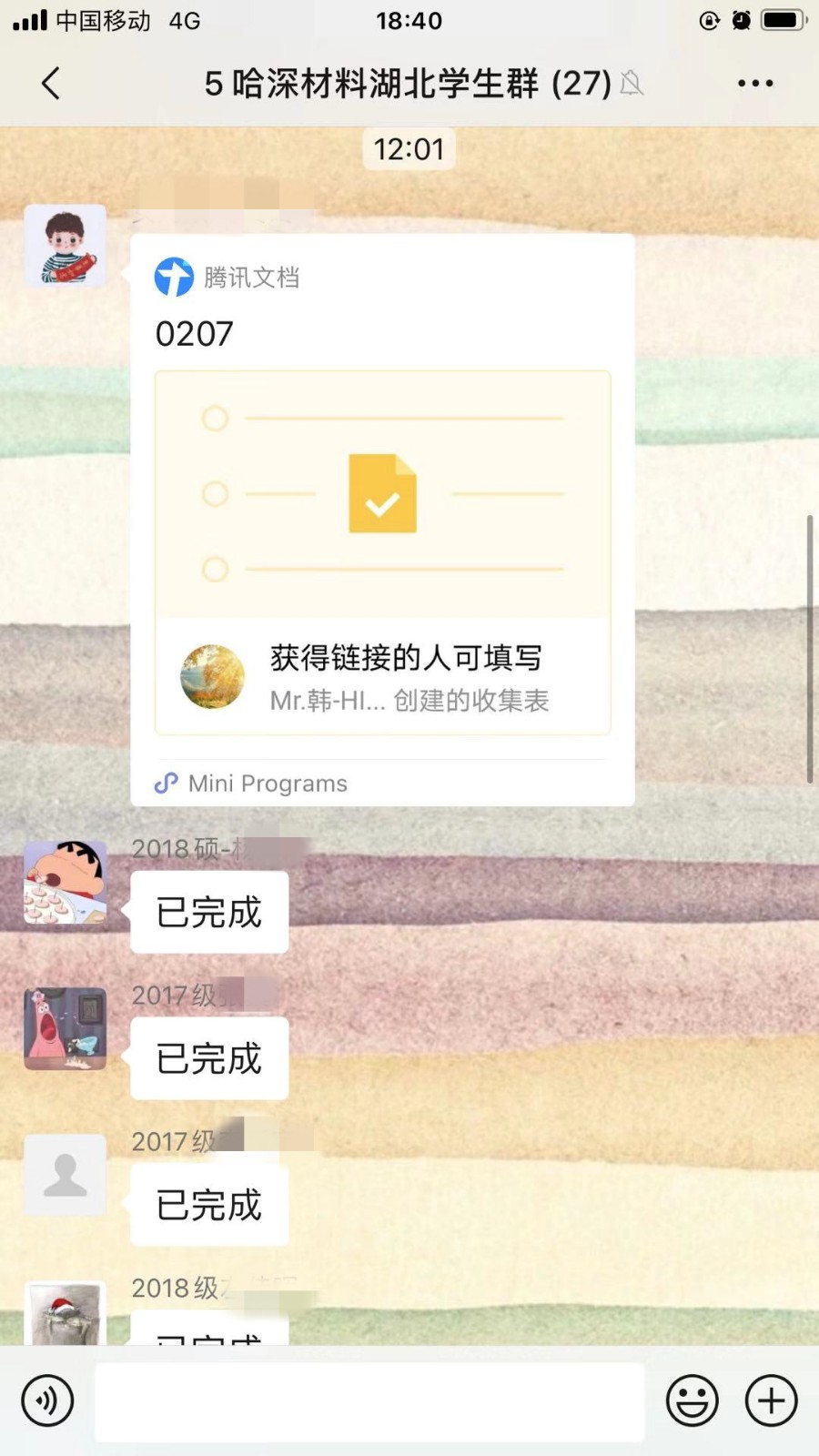This screenshot has height=1456, width=819.
Task: Tap the orientation lock icon in status bar
Action: tap(709, 20)
